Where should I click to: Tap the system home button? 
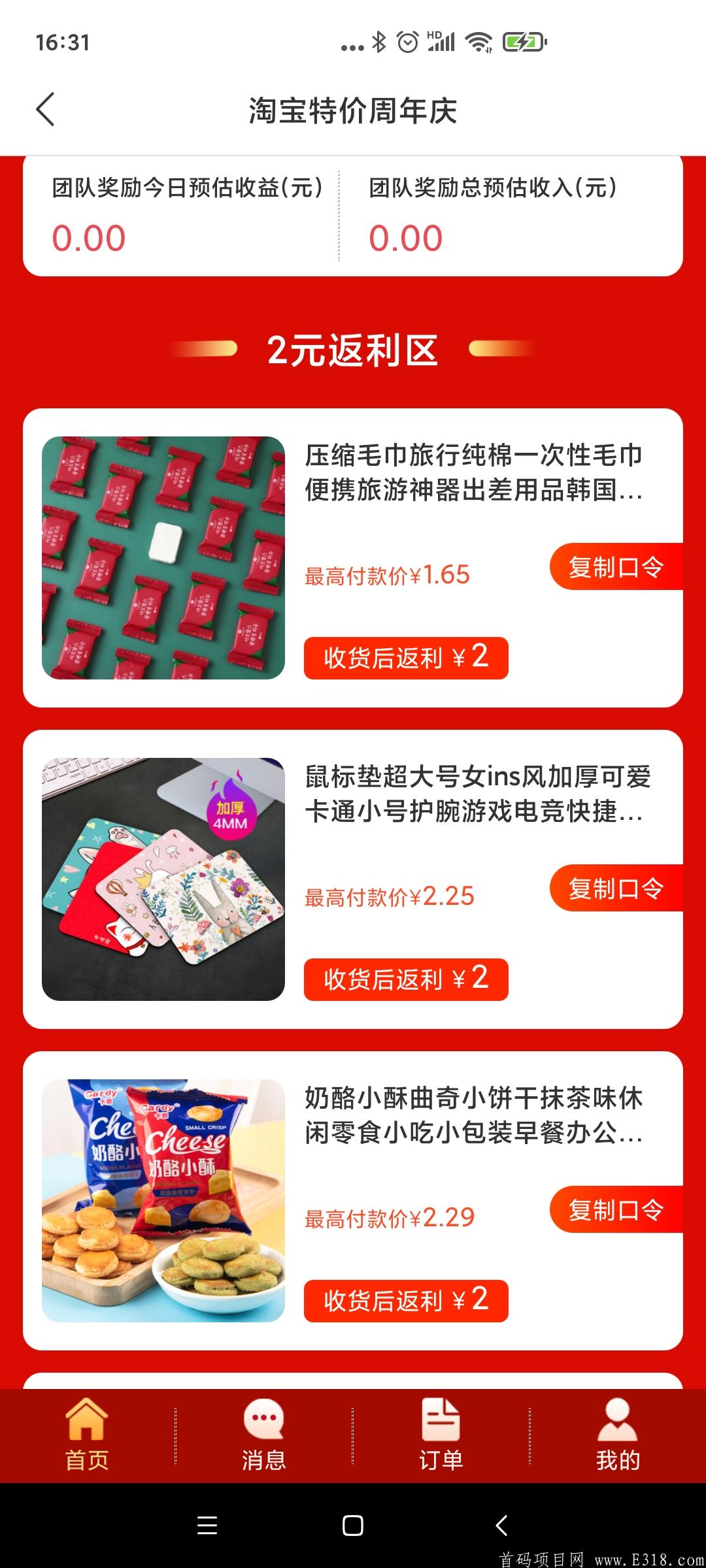click(352, 1526)
